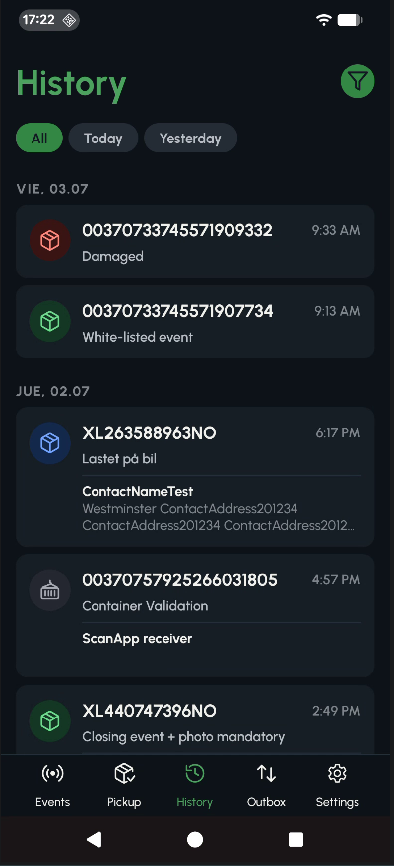Filter history by Today
394x866 pixels.
103,138
